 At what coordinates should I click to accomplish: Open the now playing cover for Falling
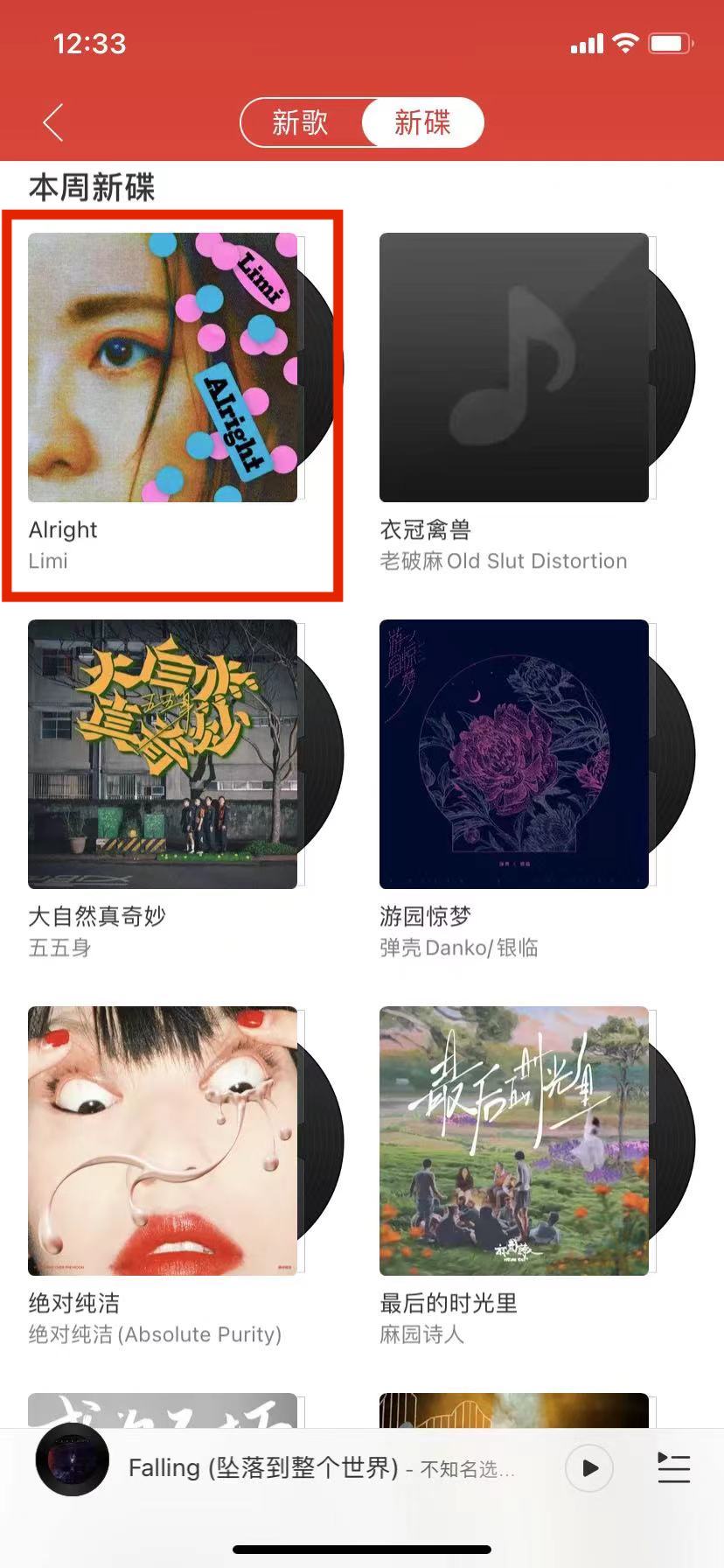[x=73, y=1459]
